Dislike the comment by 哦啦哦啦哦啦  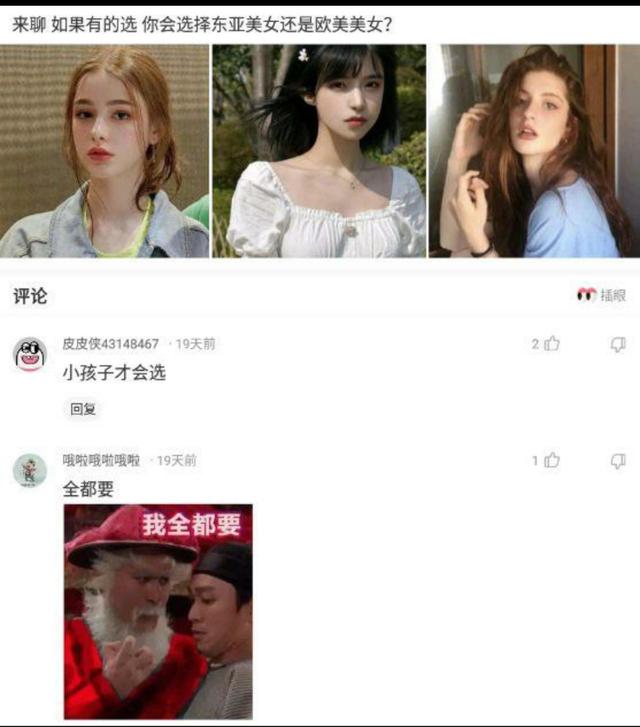pos(618,460)
